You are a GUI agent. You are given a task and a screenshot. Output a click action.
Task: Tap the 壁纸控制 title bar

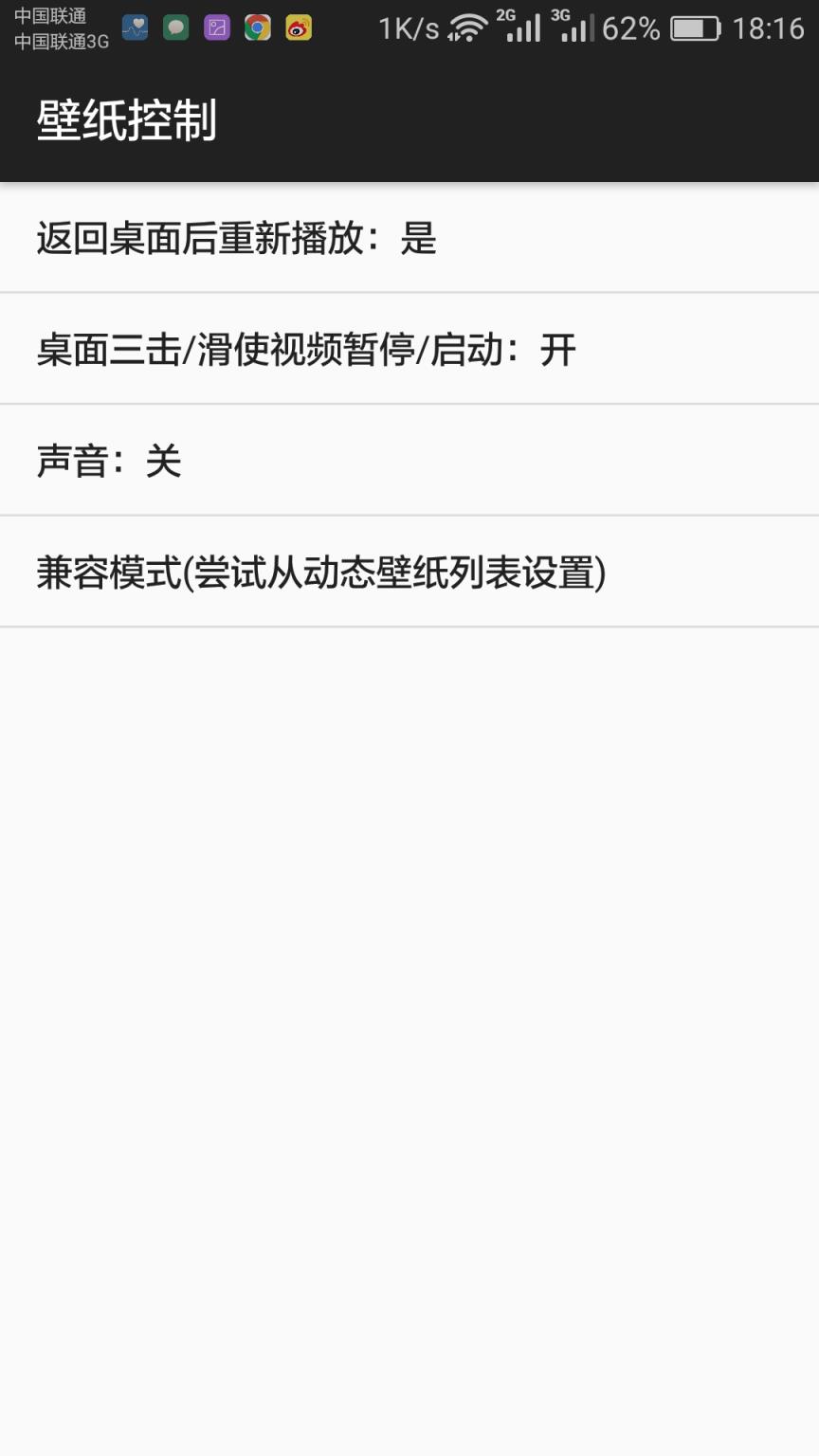(x=128, y=120)
